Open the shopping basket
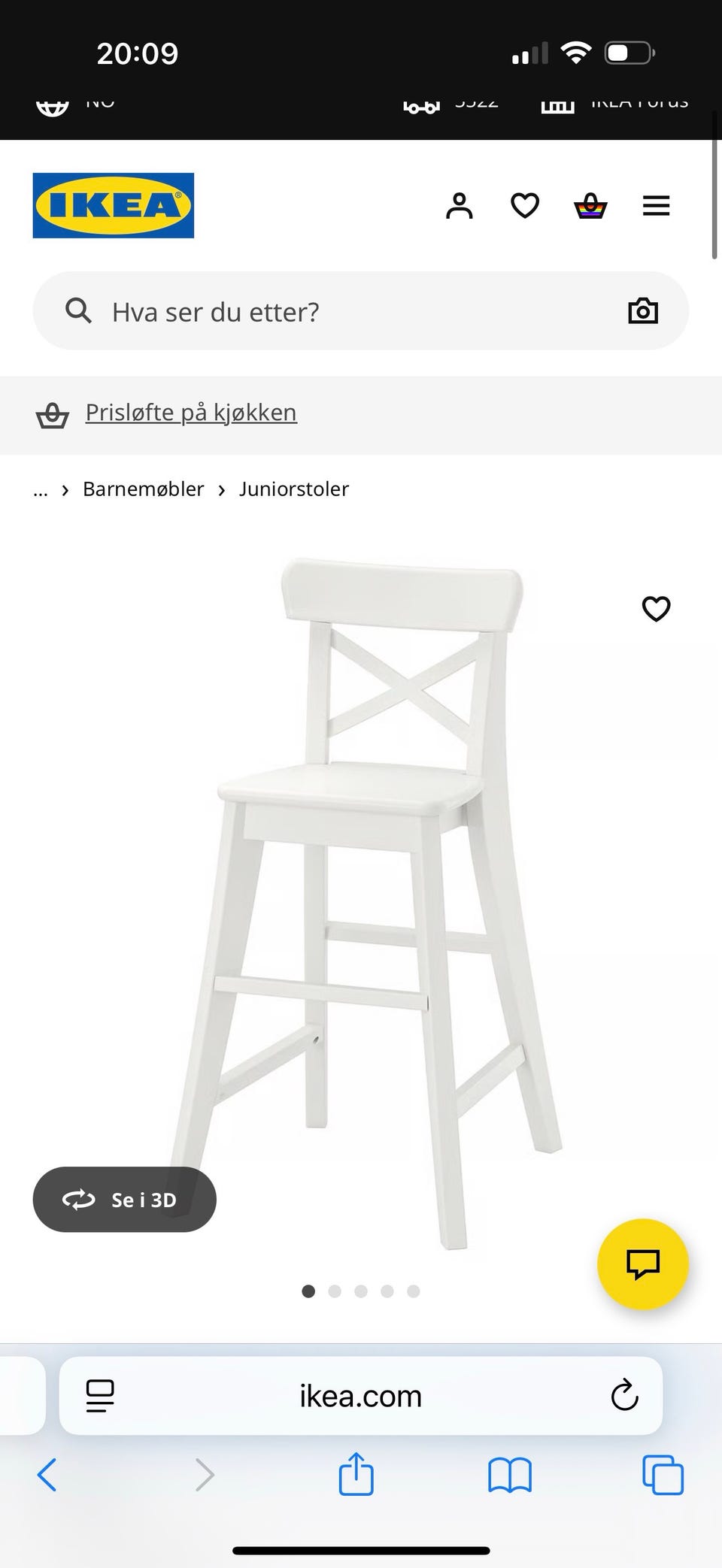The height and width of the screenshot is (1568, 722). pos(590,205)
